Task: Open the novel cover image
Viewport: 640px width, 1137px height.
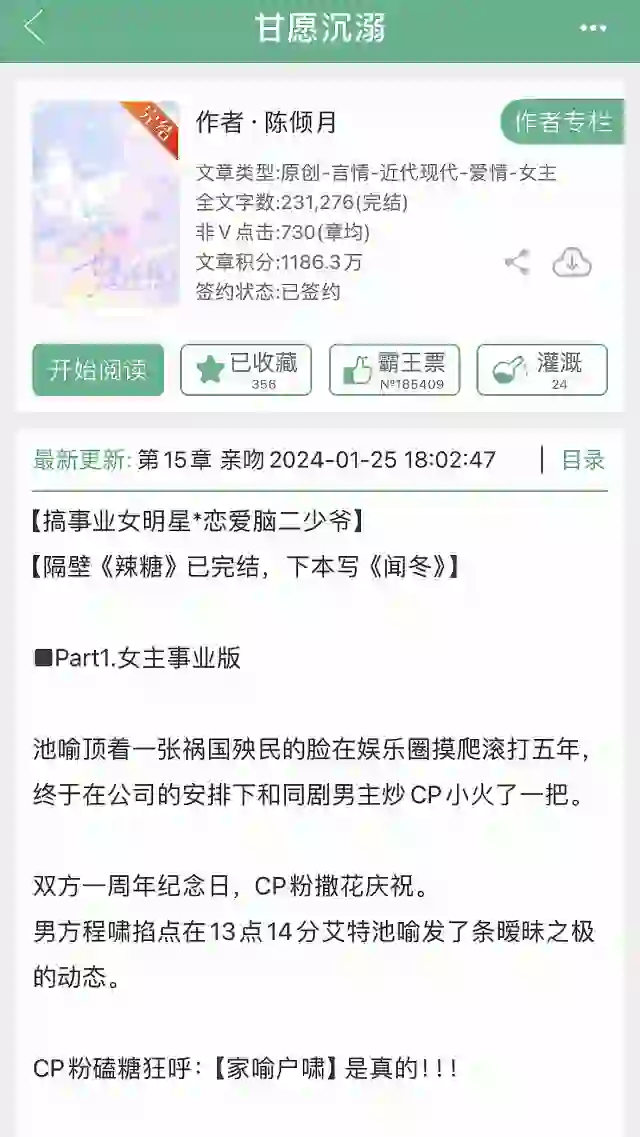Action: [x=106, y=205]
